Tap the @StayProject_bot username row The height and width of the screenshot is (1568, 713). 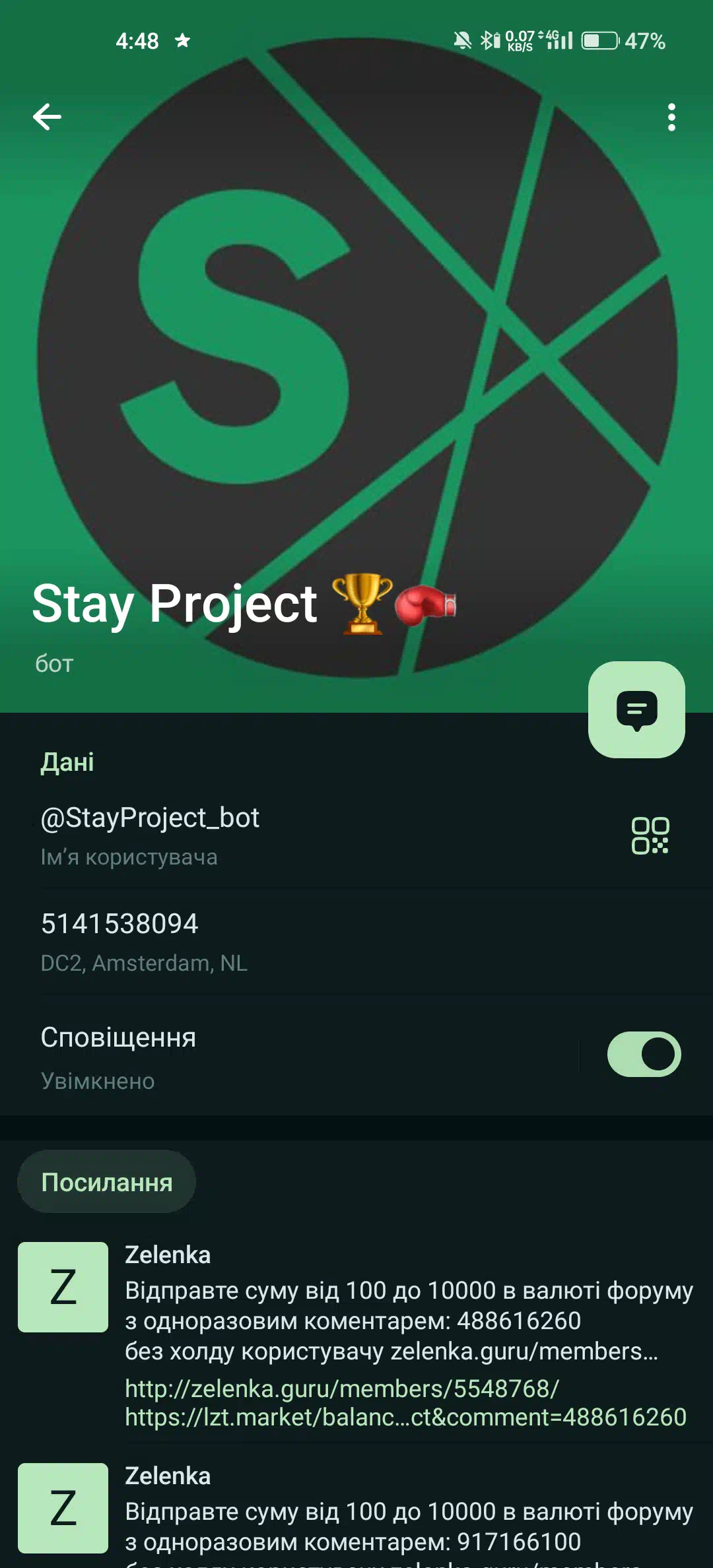click(x=356, y=835)
